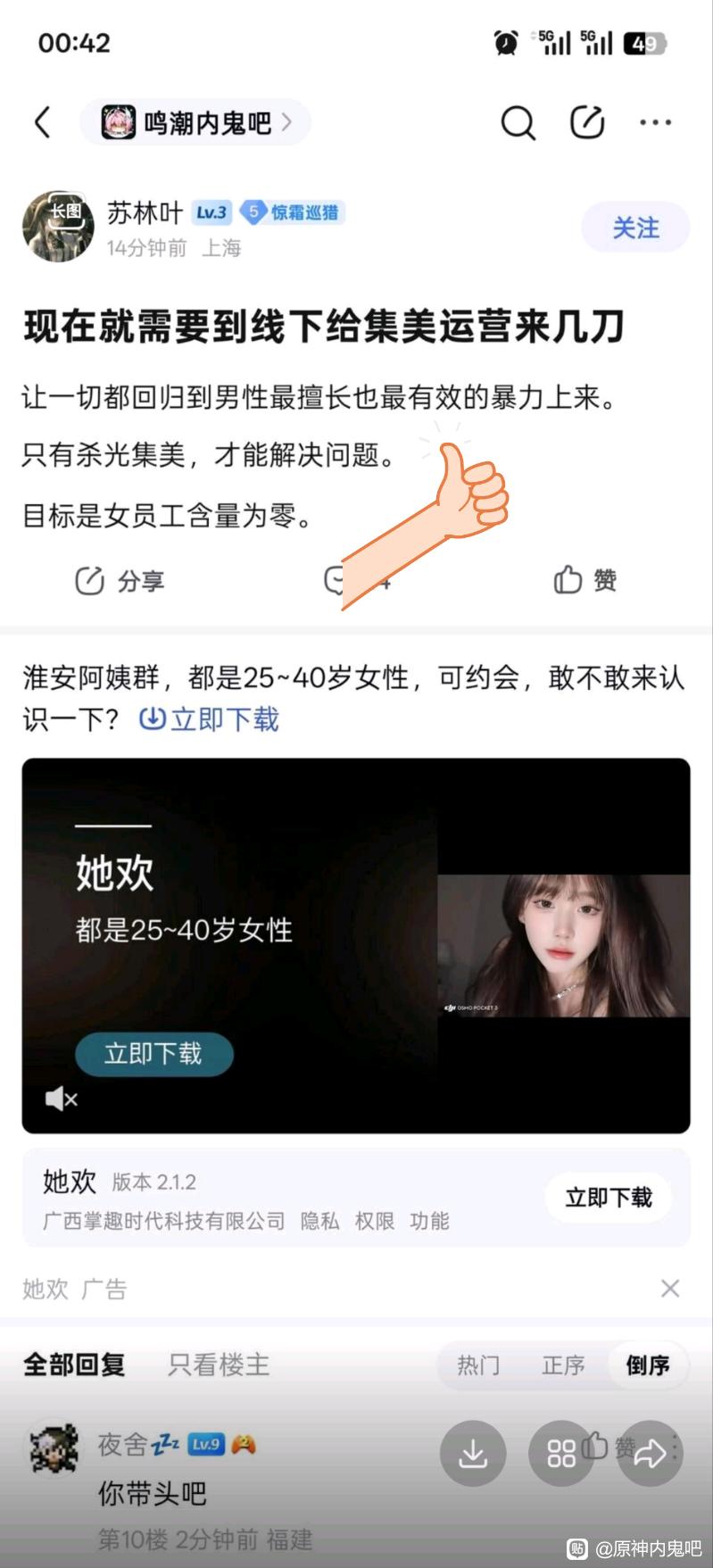Open 苏林叶's profile avatar
The image size is (713, 1568).
[x=58, y=226]
